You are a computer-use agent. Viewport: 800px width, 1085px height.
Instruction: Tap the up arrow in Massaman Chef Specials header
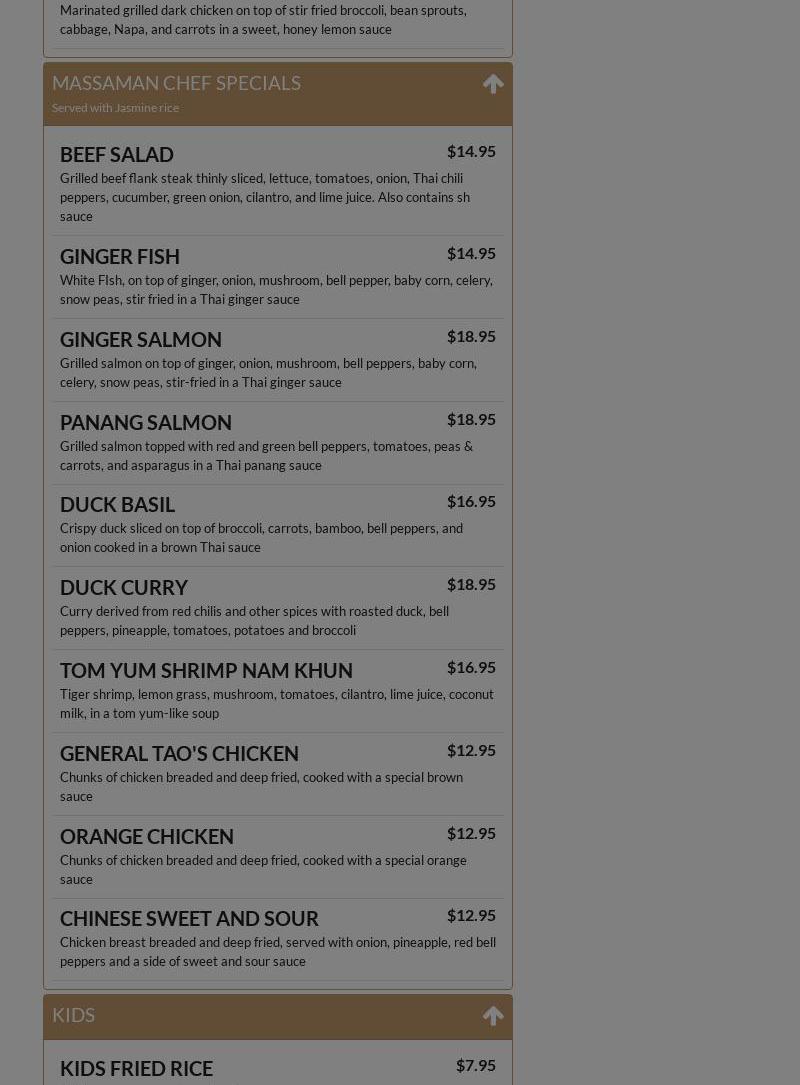[x=493, y=84]
